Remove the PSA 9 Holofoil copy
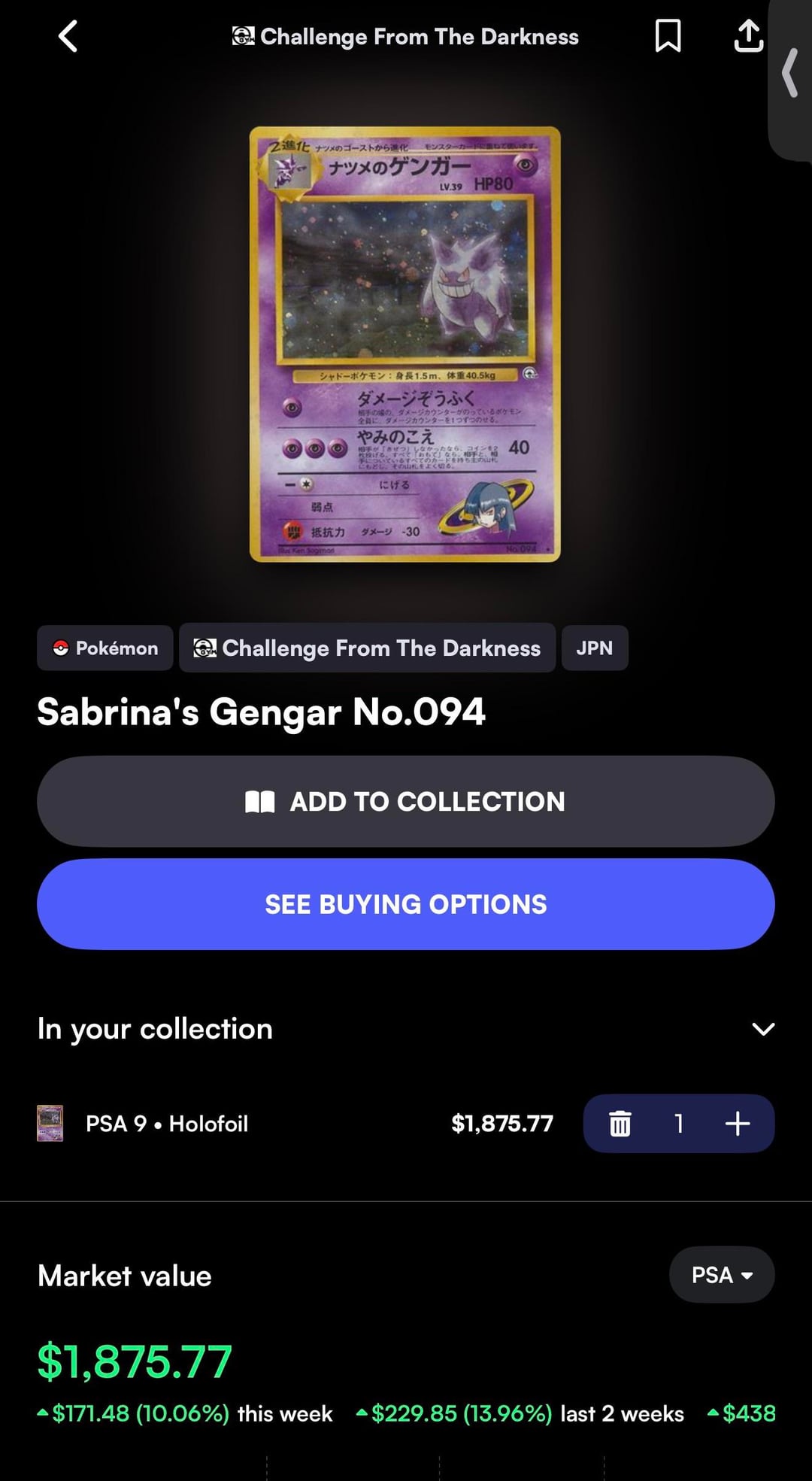This screenshot has height=1481, width=812. pyautogui.click(x=620, y=1124)
